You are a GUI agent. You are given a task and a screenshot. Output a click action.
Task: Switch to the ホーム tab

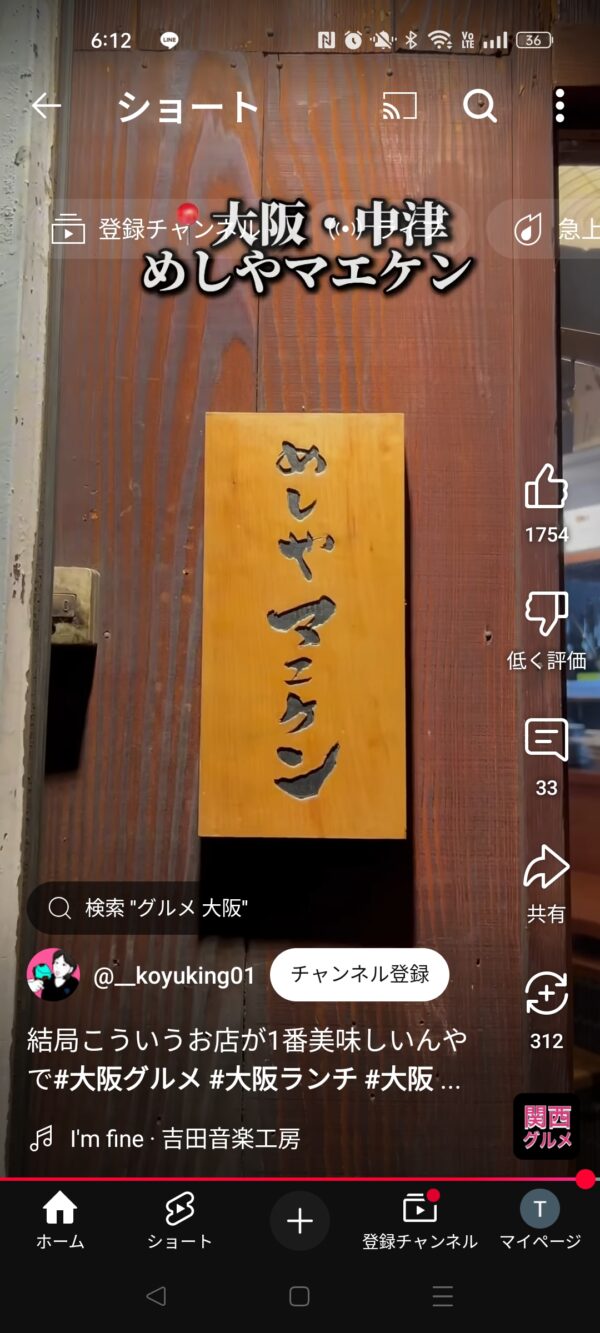(60, 1221)
